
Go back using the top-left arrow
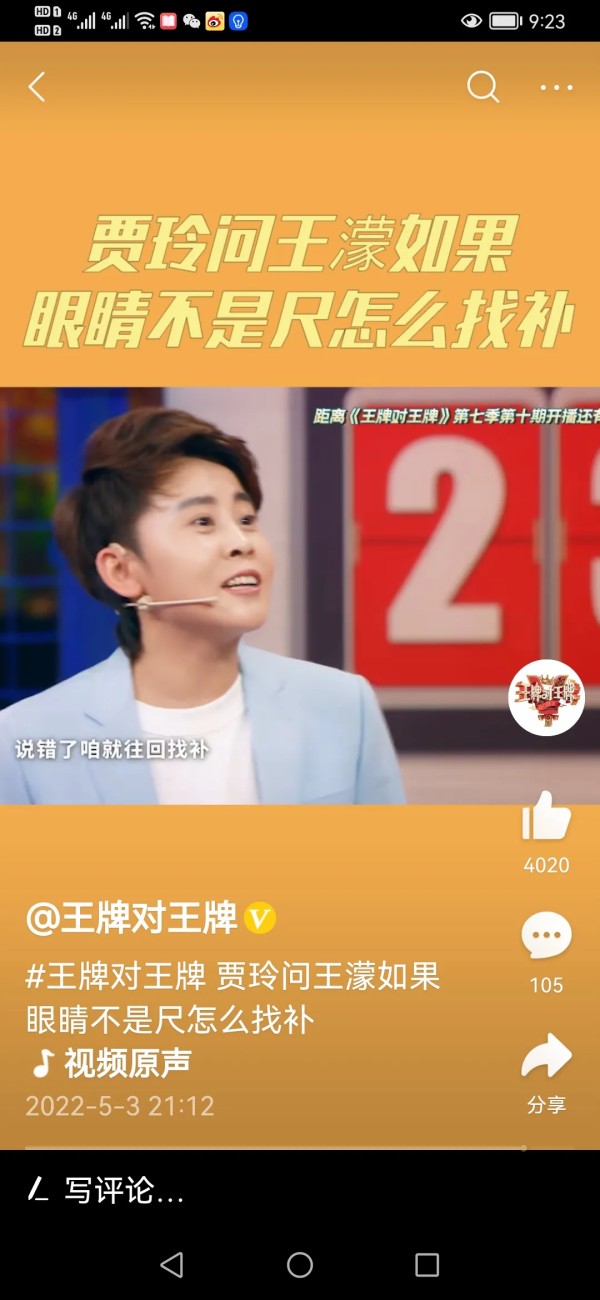(37, 87)
